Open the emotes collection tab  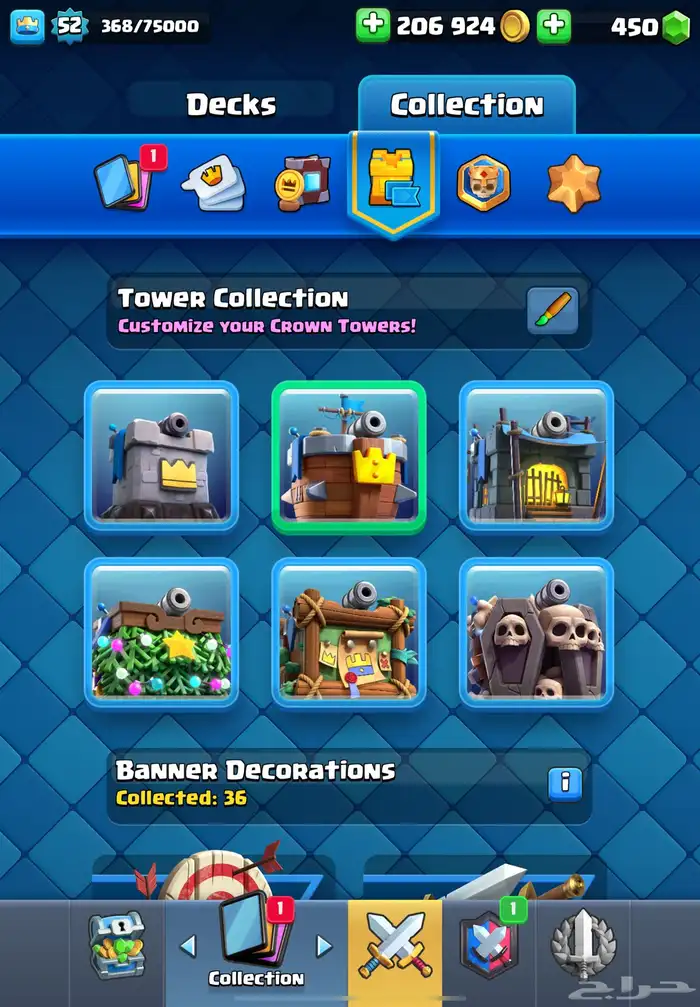213,185
